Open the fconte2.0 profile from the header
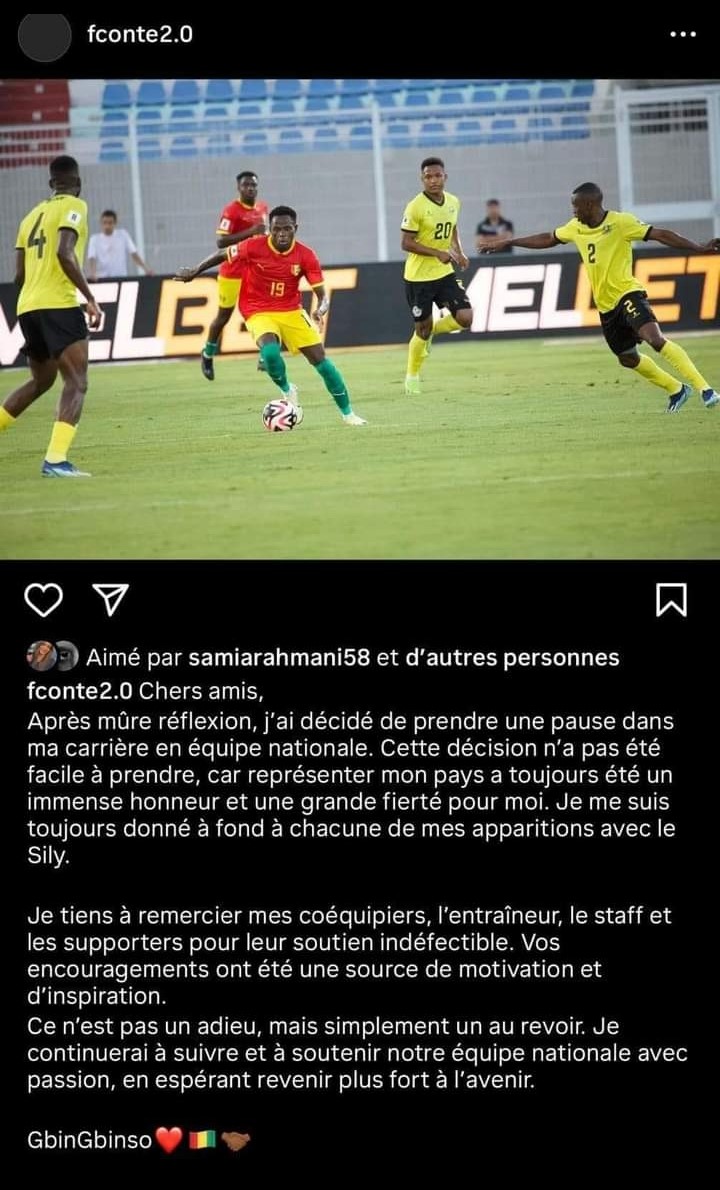The width and height of the screenshot is (720, 1190). pyautogui.click(x=140, y=35)
